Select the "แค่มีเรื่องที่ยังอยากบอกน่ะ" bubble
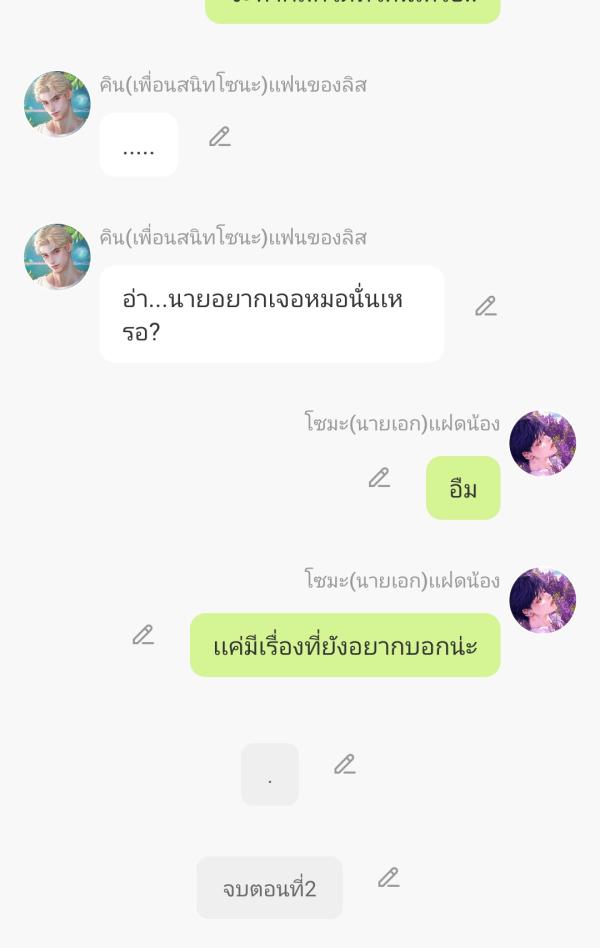This screenshot has height=948, width=600. point(344,646)
